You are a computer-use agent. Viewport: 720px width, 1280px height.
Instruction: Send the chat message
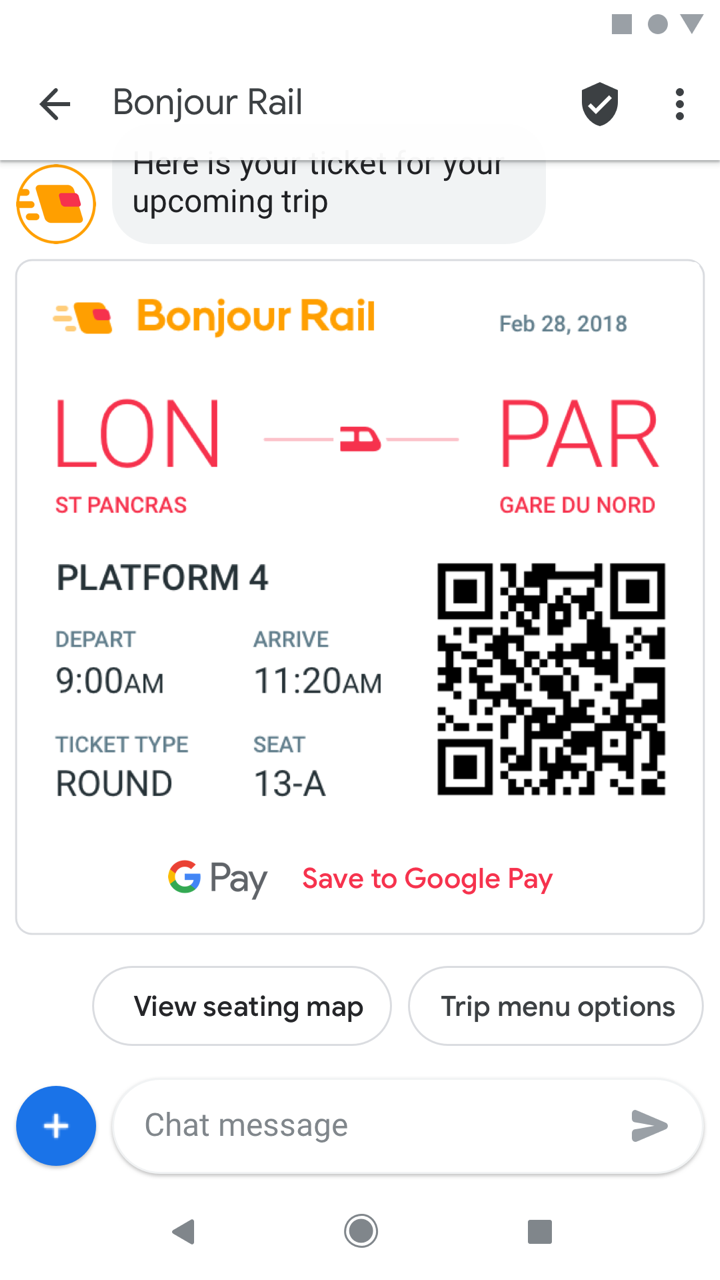pyautogui.click(x=650, y=1126)
